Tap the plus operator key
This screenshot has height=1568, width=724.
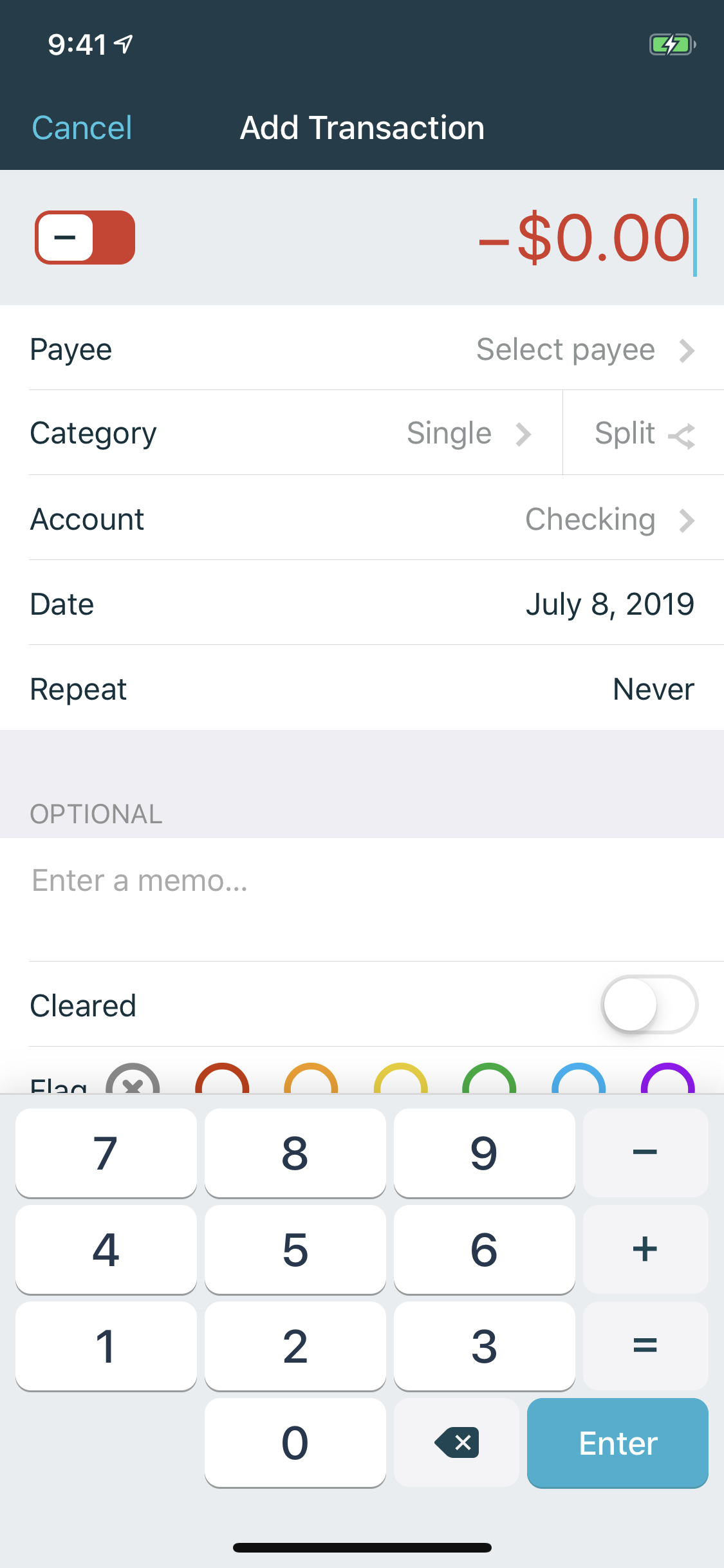point(645,1249)
